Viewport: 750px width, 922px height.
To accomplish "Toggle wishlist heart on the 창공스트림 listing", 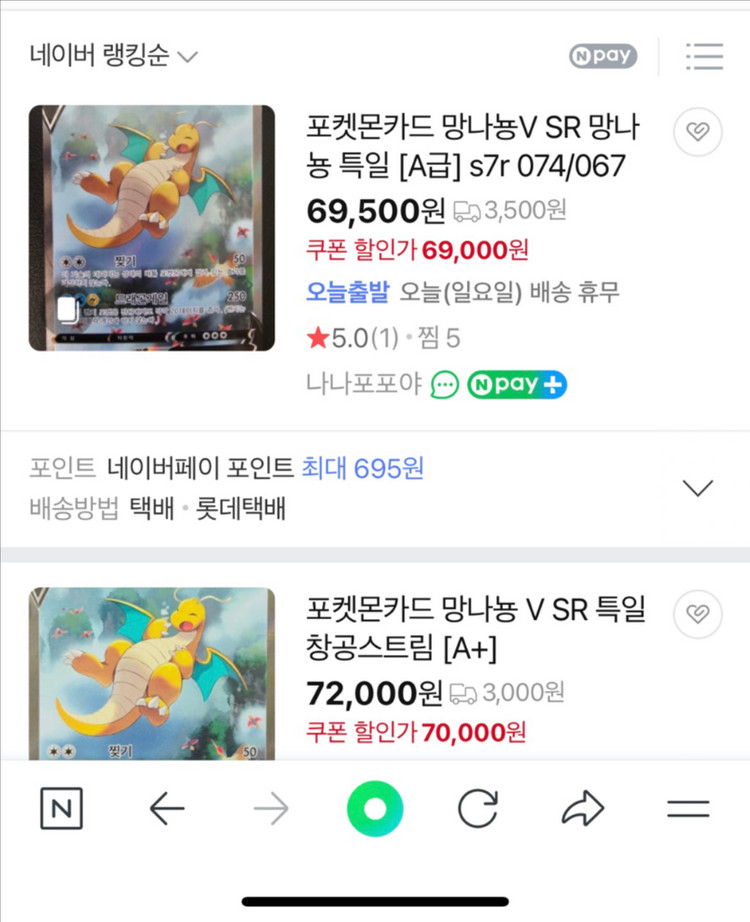I will coord(699,614).
